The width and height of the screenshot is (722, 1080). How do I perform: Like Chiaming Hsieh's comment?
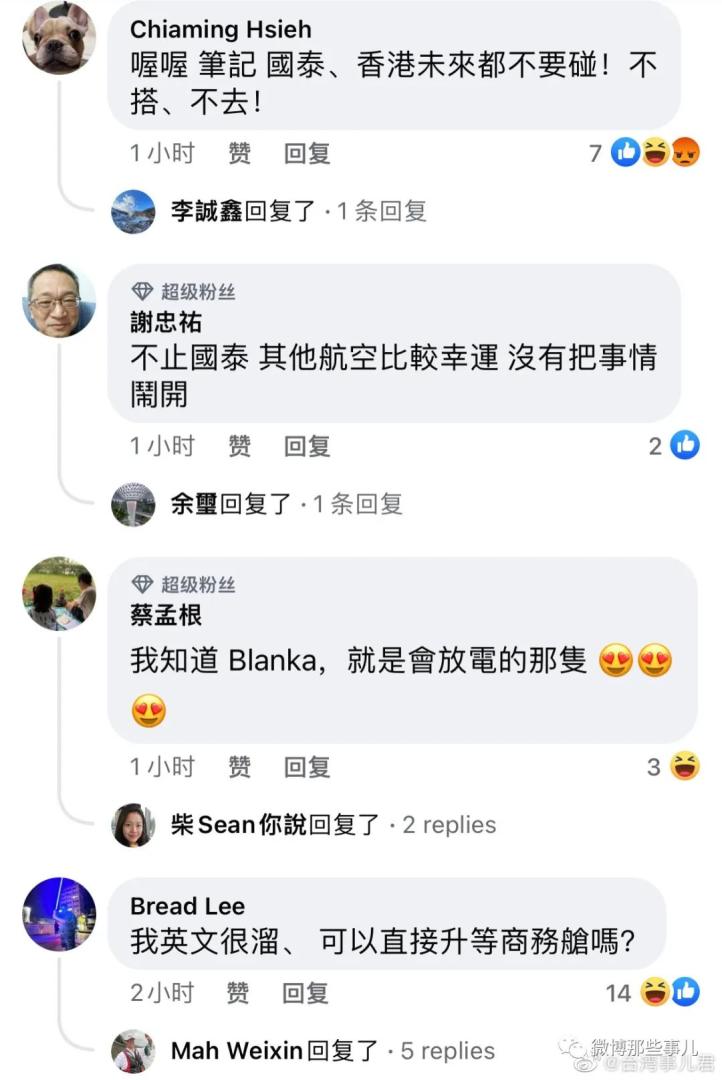tap(239, 153)
